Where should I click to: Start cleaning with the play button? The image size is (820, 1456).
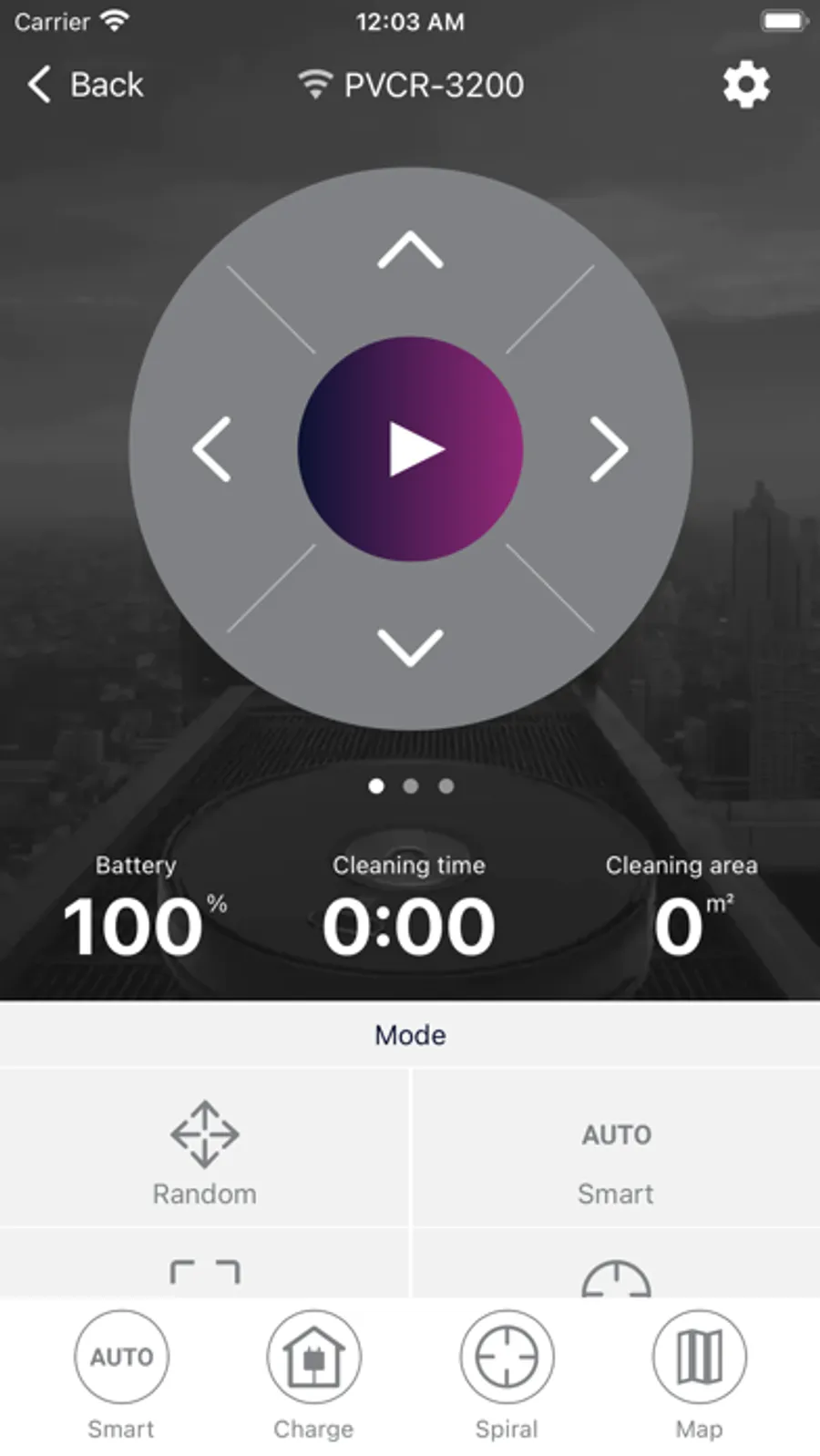[410, 448]
